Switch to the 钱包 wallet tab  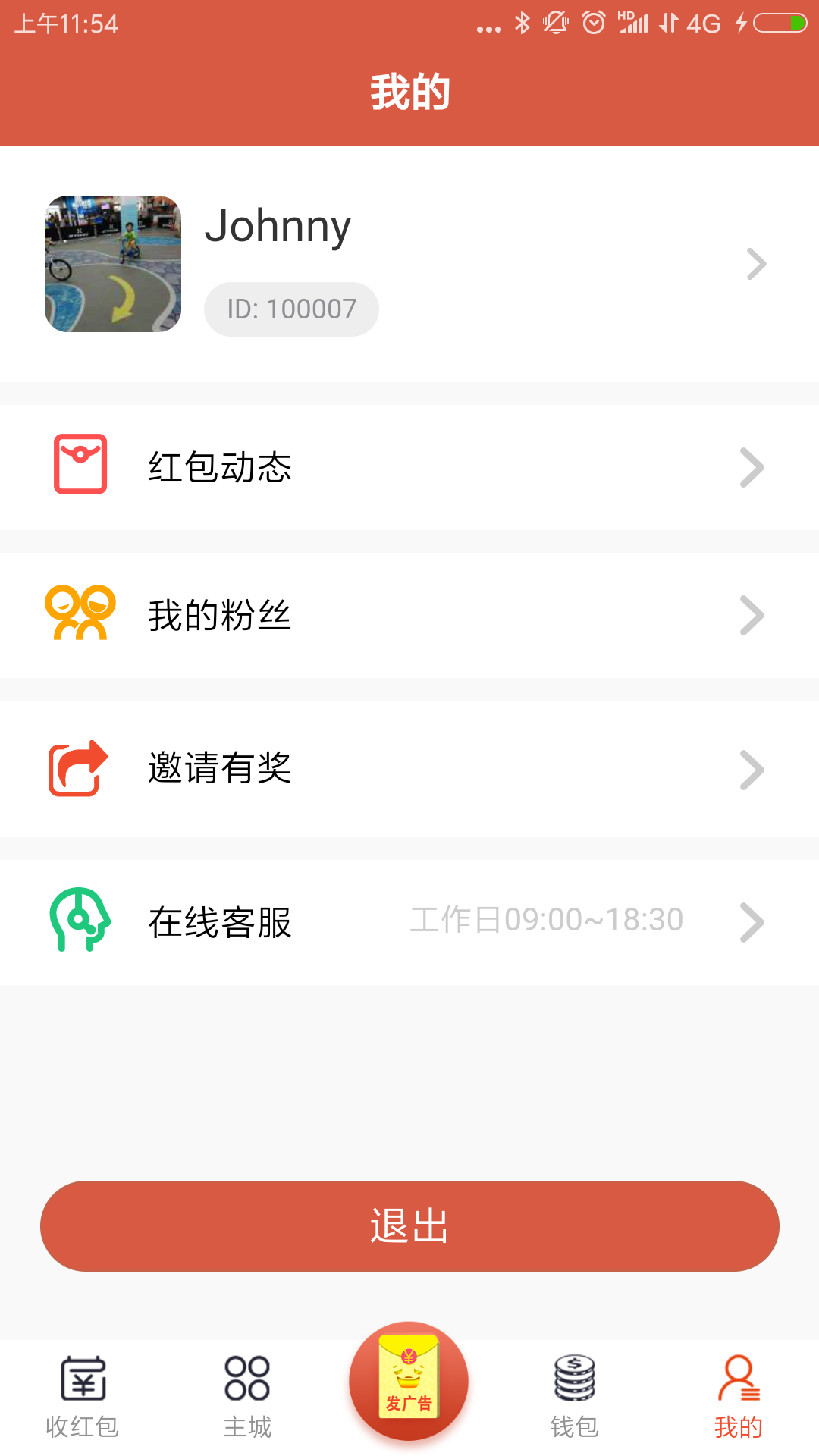coord(574,1397)
